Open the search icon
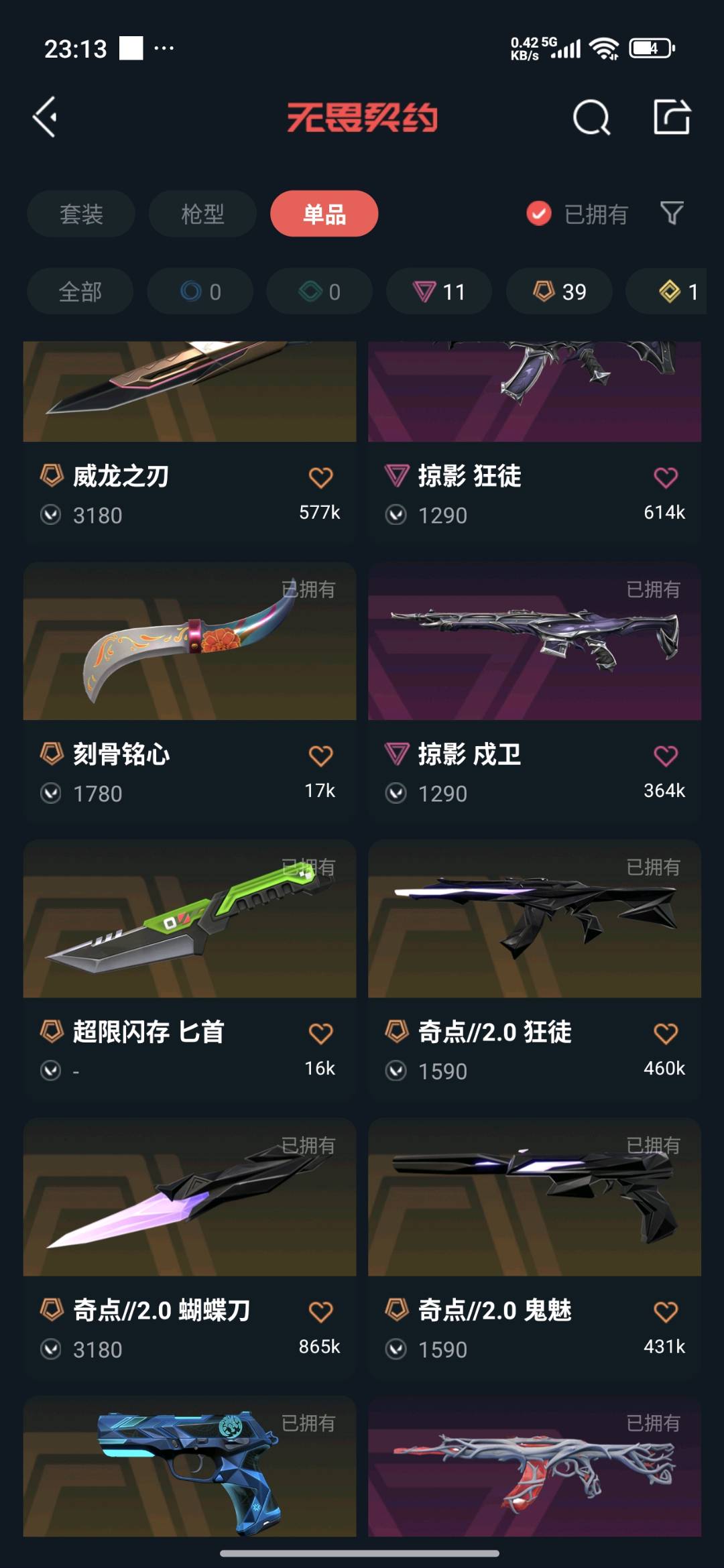This screenshot has height=1568, width=724. (x=591, y=118)
